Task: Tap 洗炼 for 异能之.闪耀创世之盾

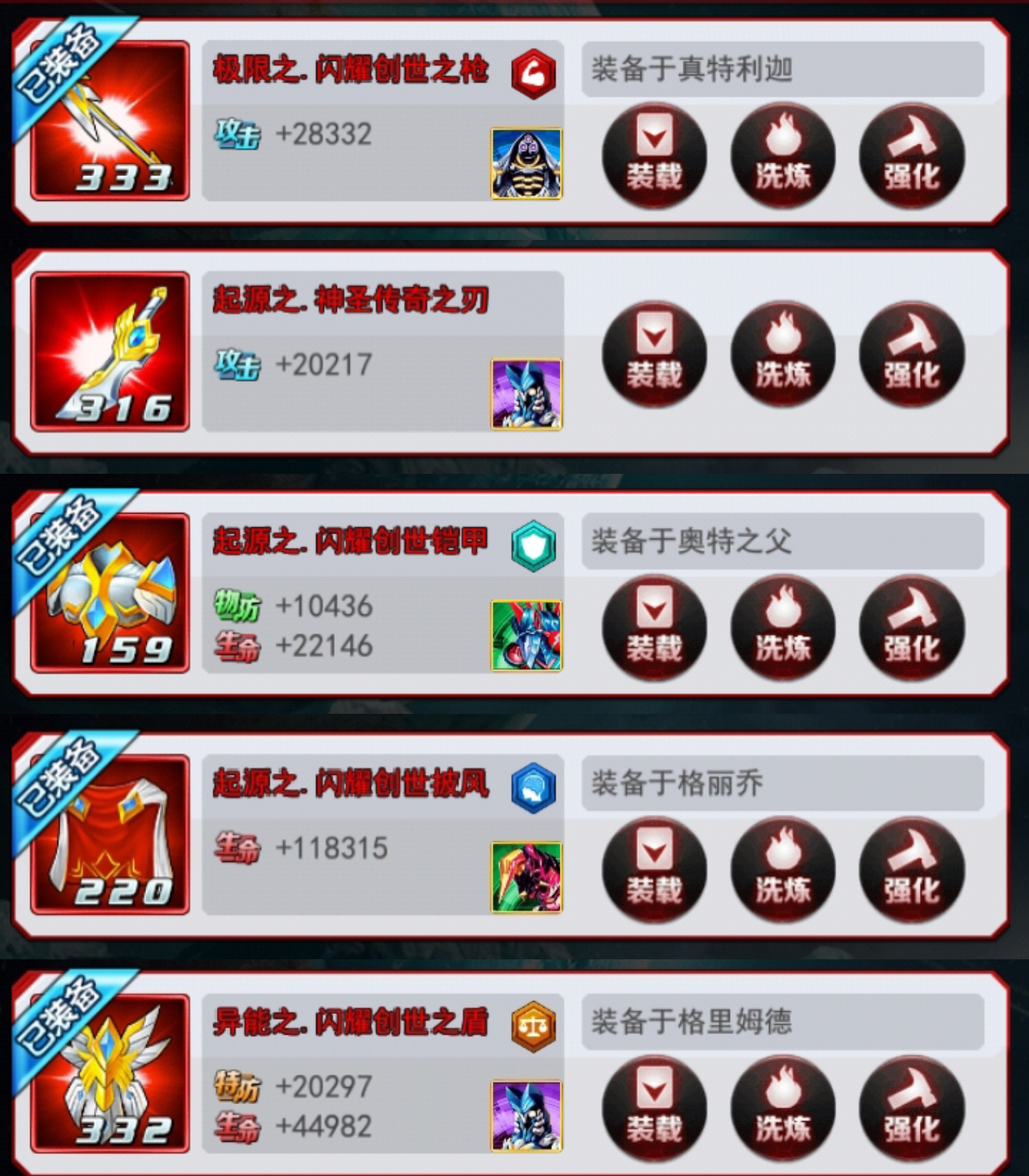Action: 783,1108
